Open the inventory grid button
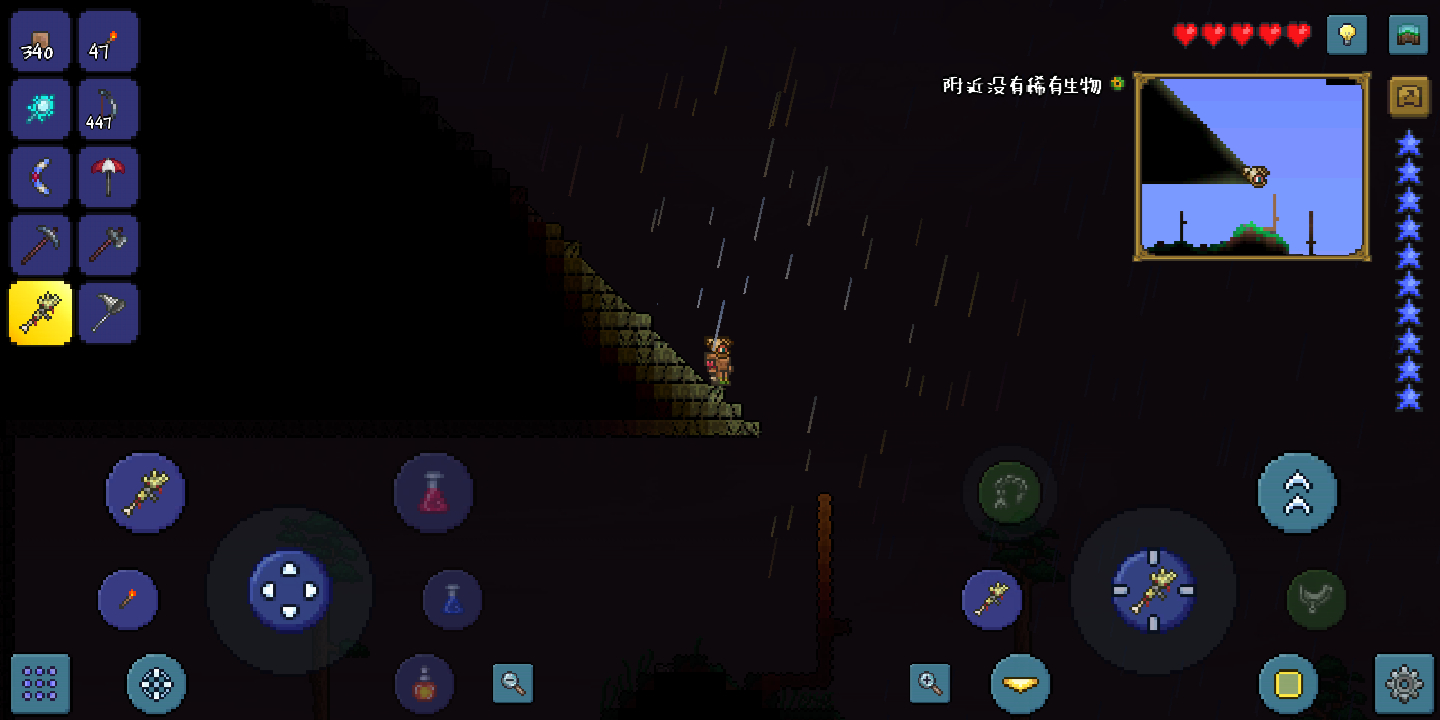The width and height of the screenshot is (1440, 720). tap(41, 684)
